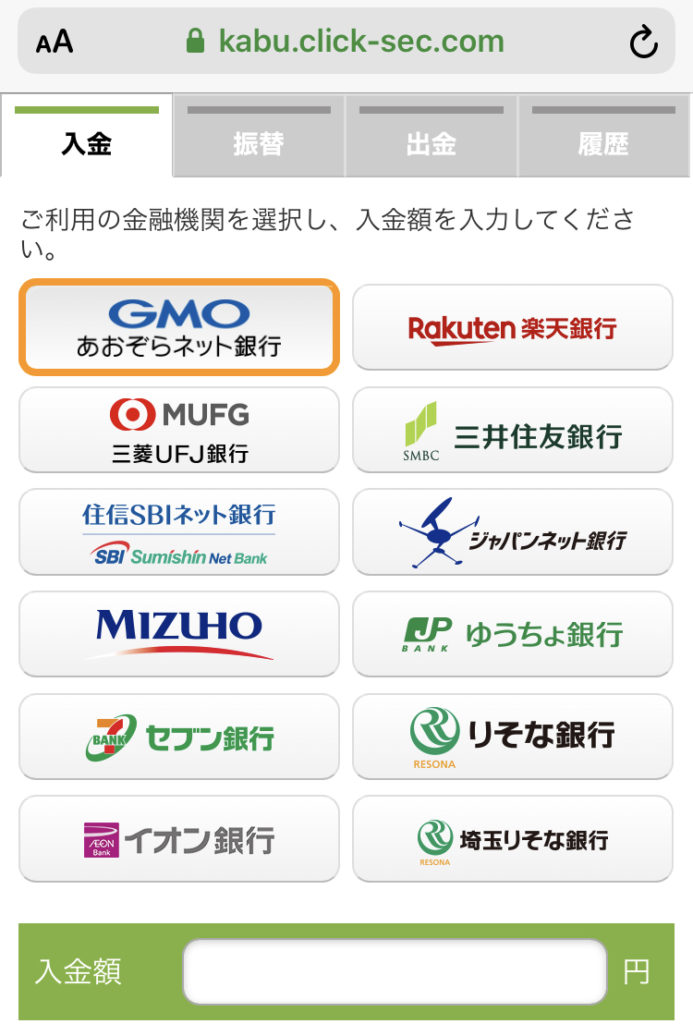Screen dimensions: 693x1024
Task: Open the 履歴 tab
Action: point(604,142)
